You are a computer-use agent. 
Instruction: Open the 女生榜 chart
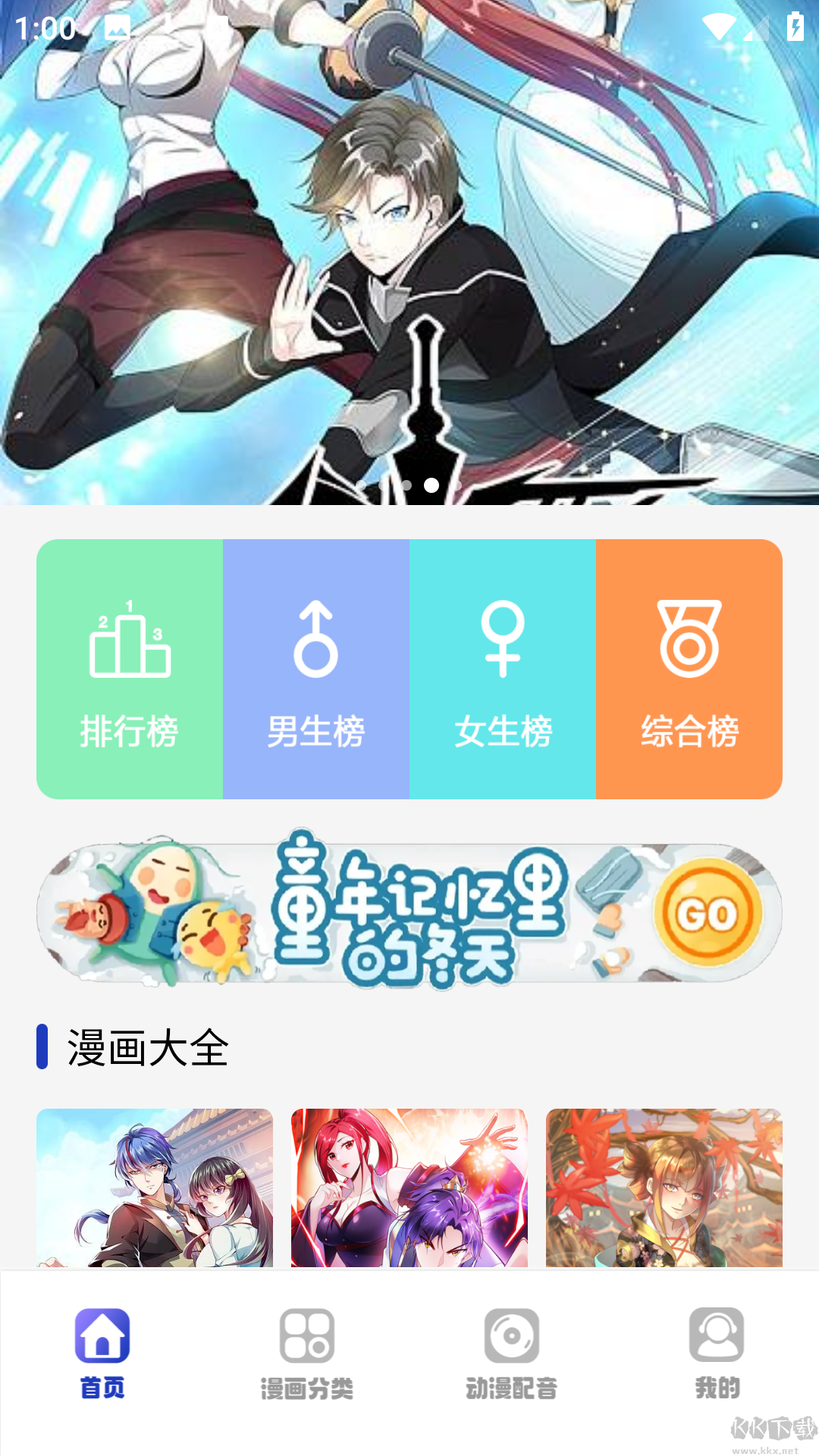(503, 669)
